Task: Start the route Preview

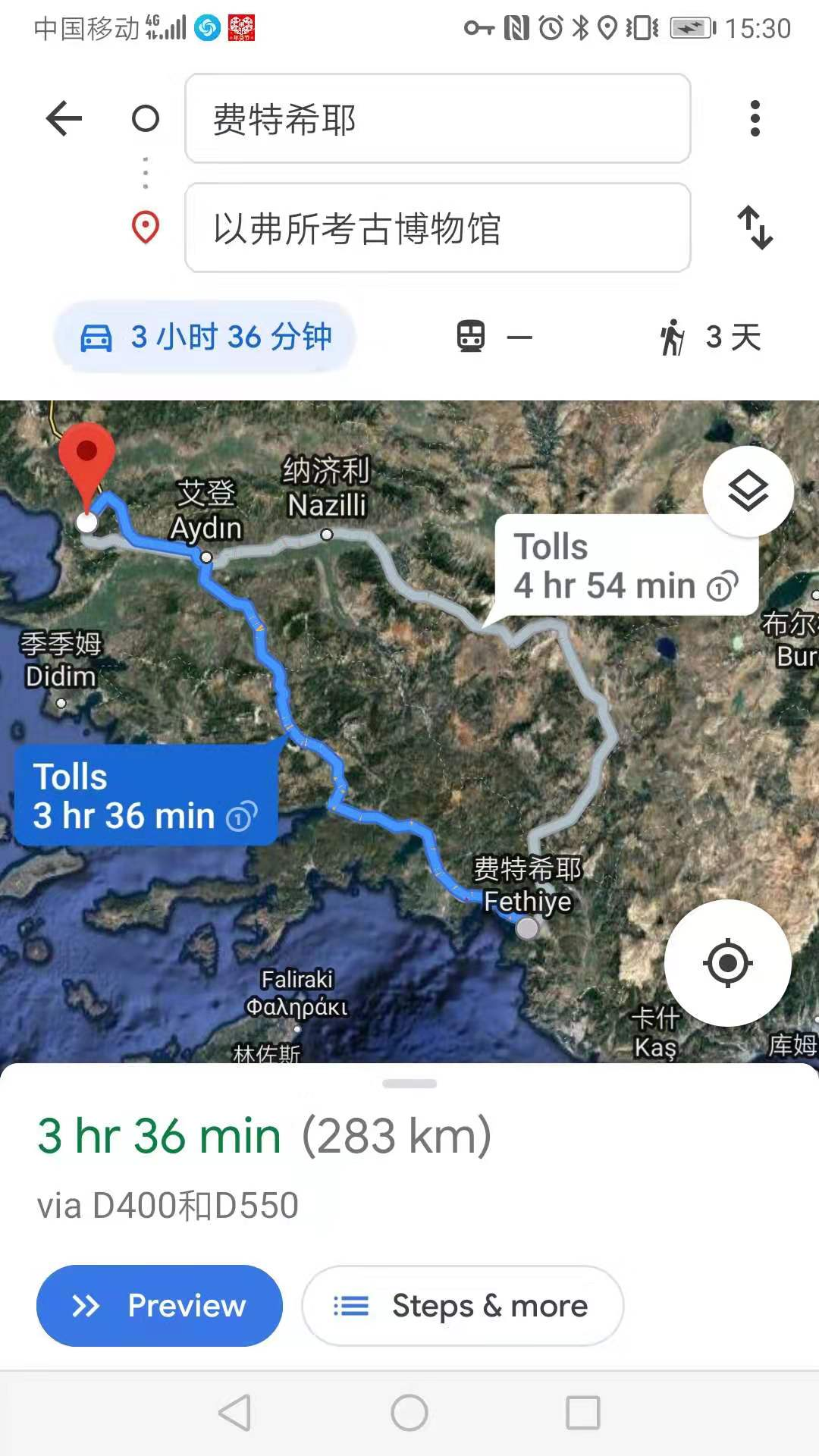Action: coord(159,1306)
